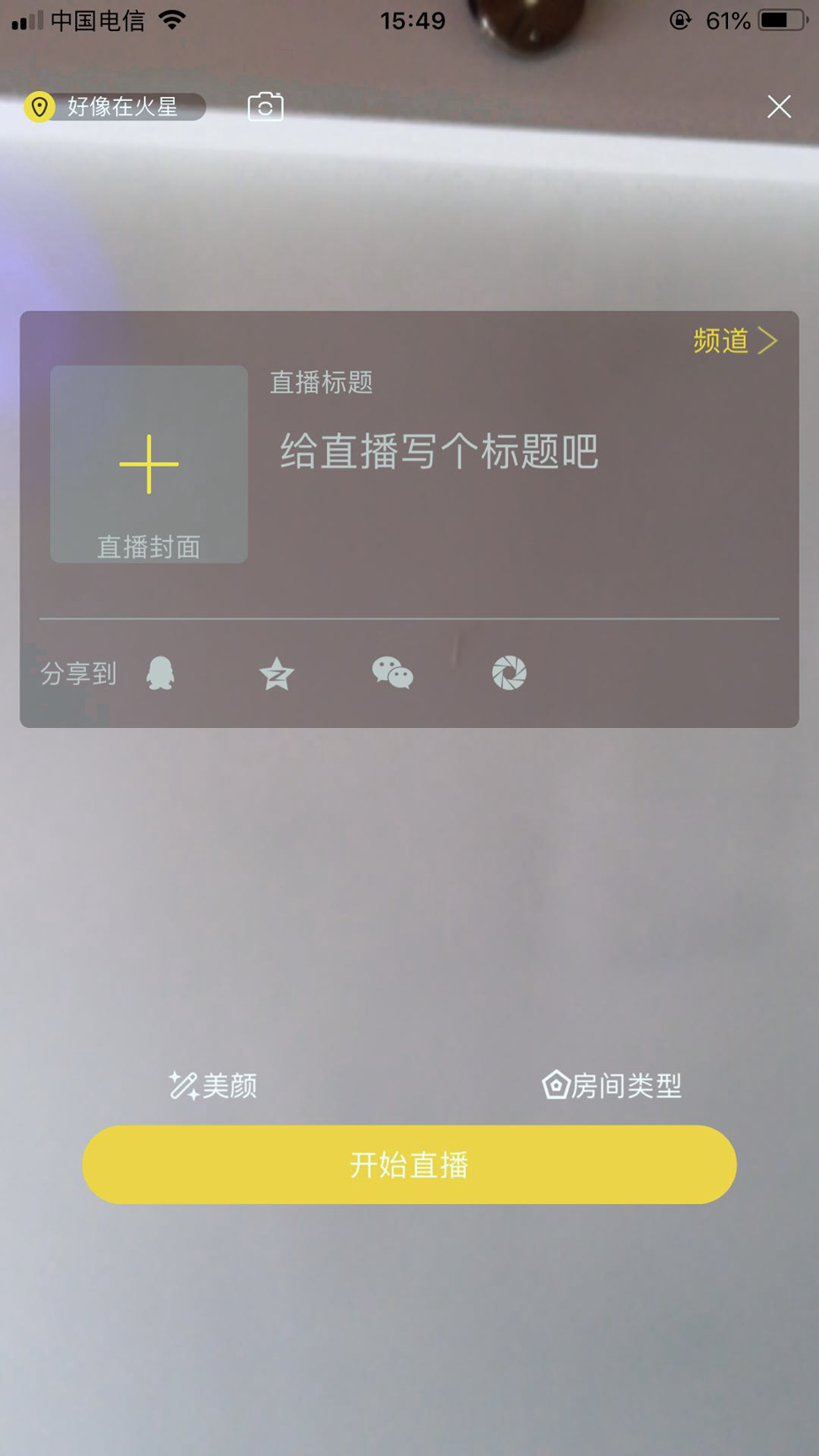Choose the 房间类型 room type
The height and width of the screenshot is (1456, 819).
[x=612, y=1085]
